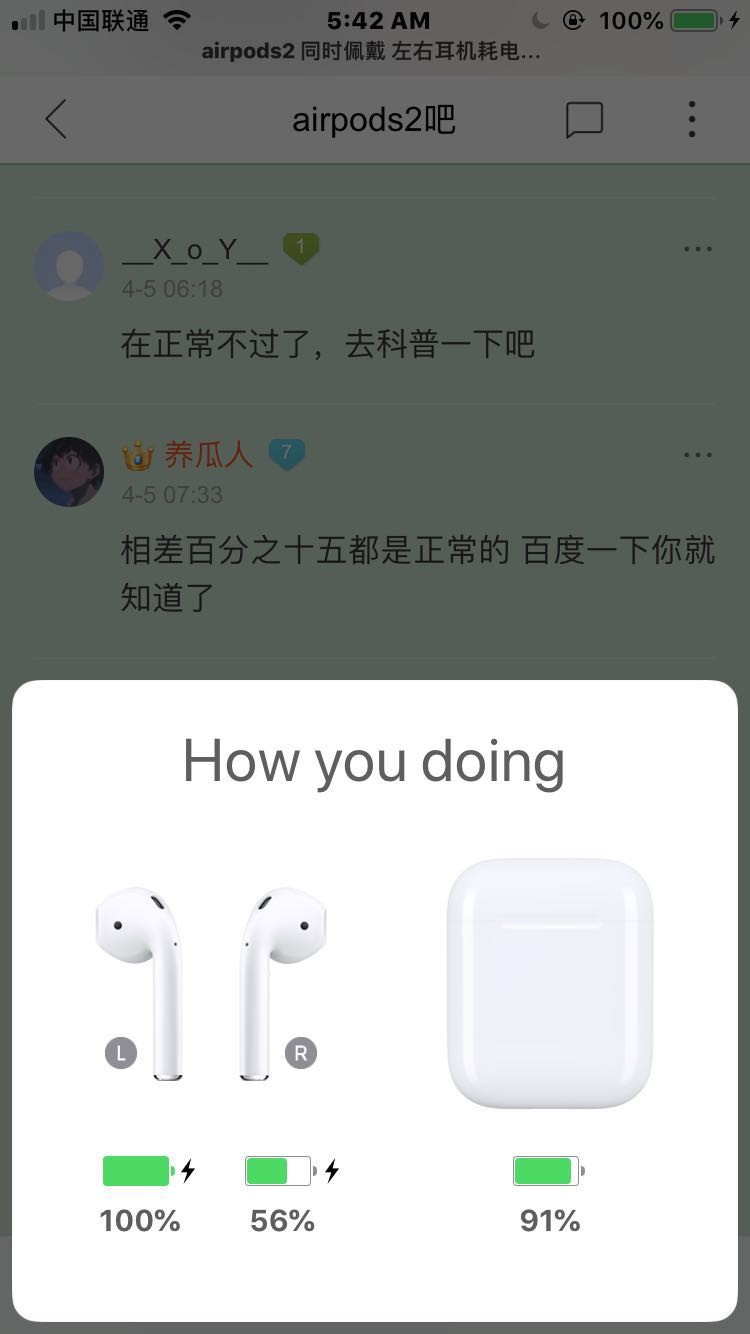This screenshot has height=1334, width=750.
Task: Open username 养瓜人's profile
Action: coord(208,455)
